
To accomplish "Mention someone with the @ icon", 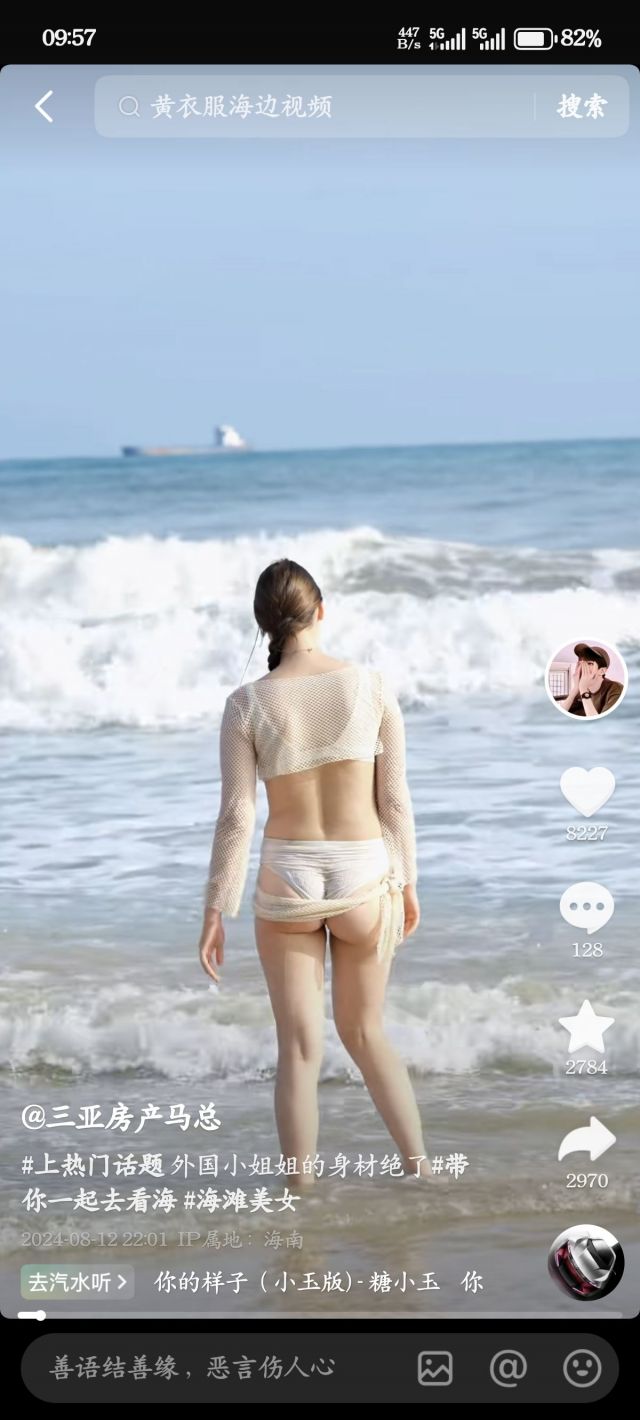I will [x=508, y=1368].
